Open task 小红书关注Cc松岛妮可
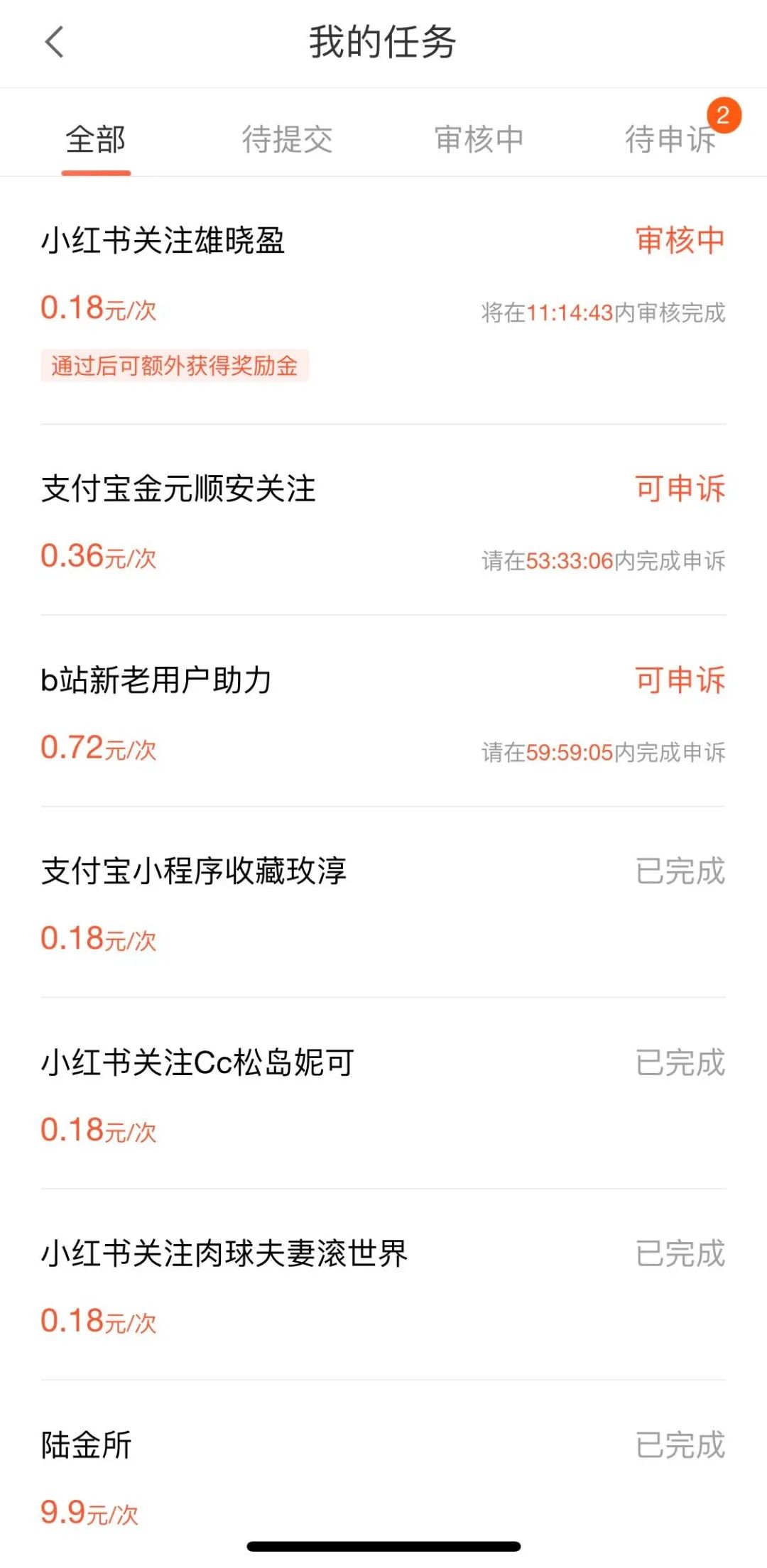The height and width of the screenshot is (1568, 767). [383, 1094]
